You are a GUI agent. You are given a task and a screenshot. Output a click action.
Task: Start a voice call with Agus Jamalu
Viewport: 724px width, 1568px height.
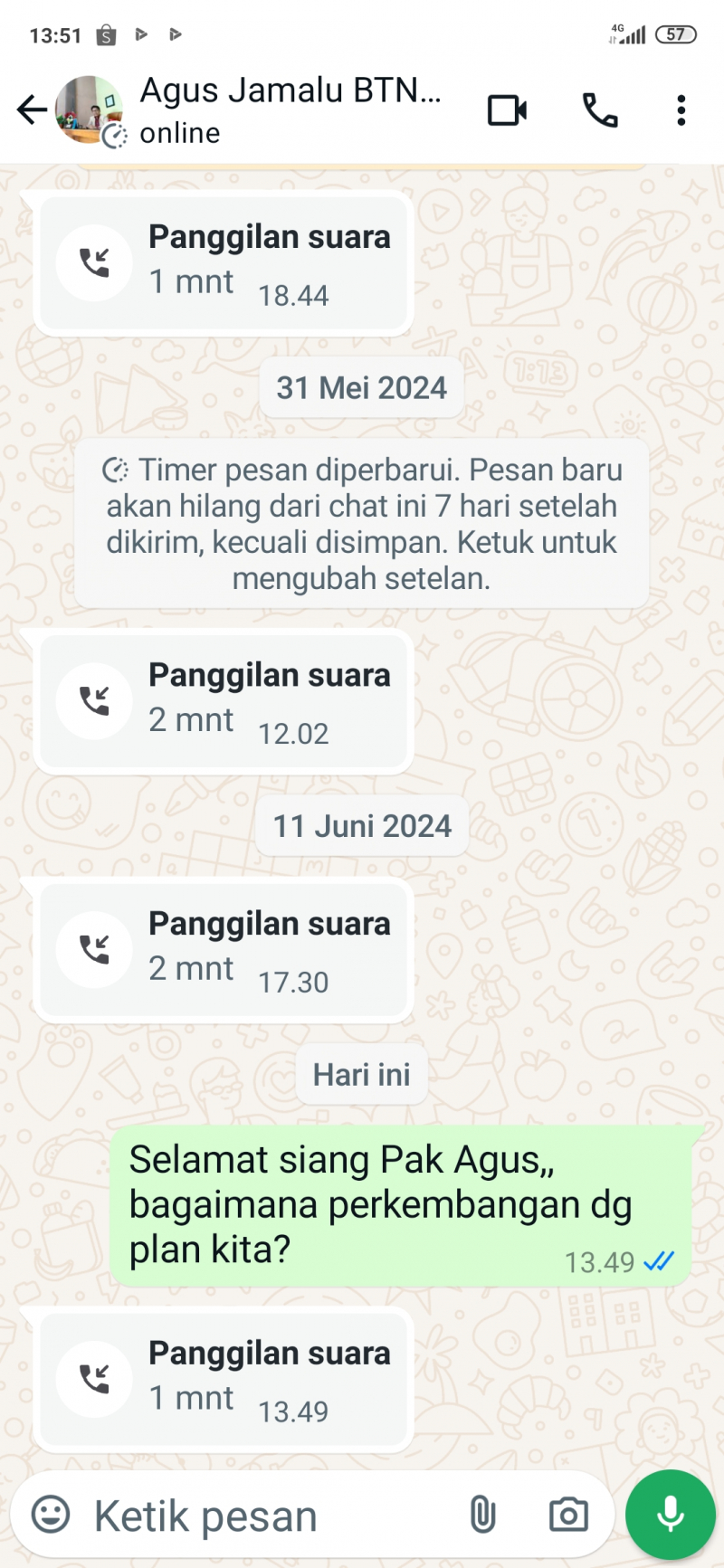[599, 110]
